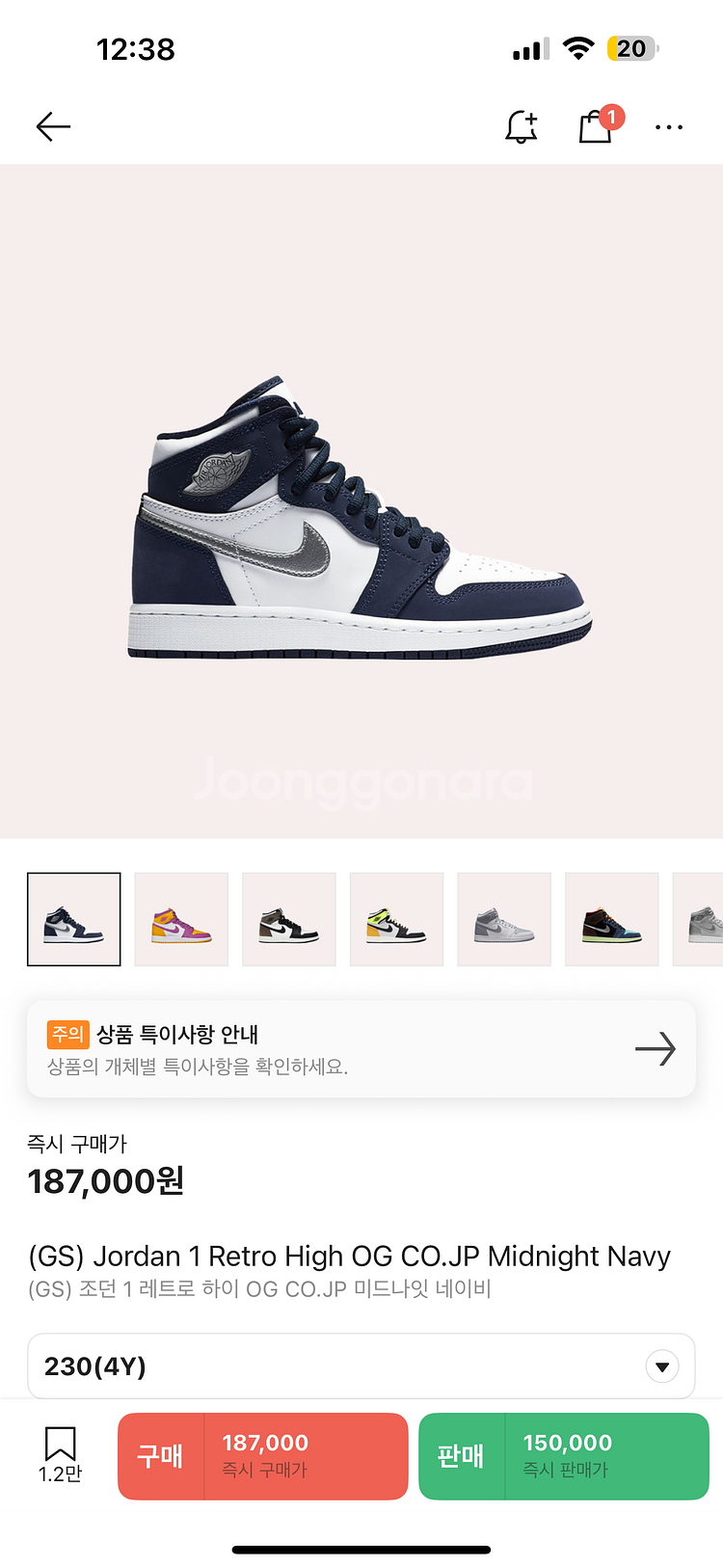Open the 상품 특이사항 안내 notice
The image size is (723, 1568).
pyautogui.click(x=361, y=1049)
